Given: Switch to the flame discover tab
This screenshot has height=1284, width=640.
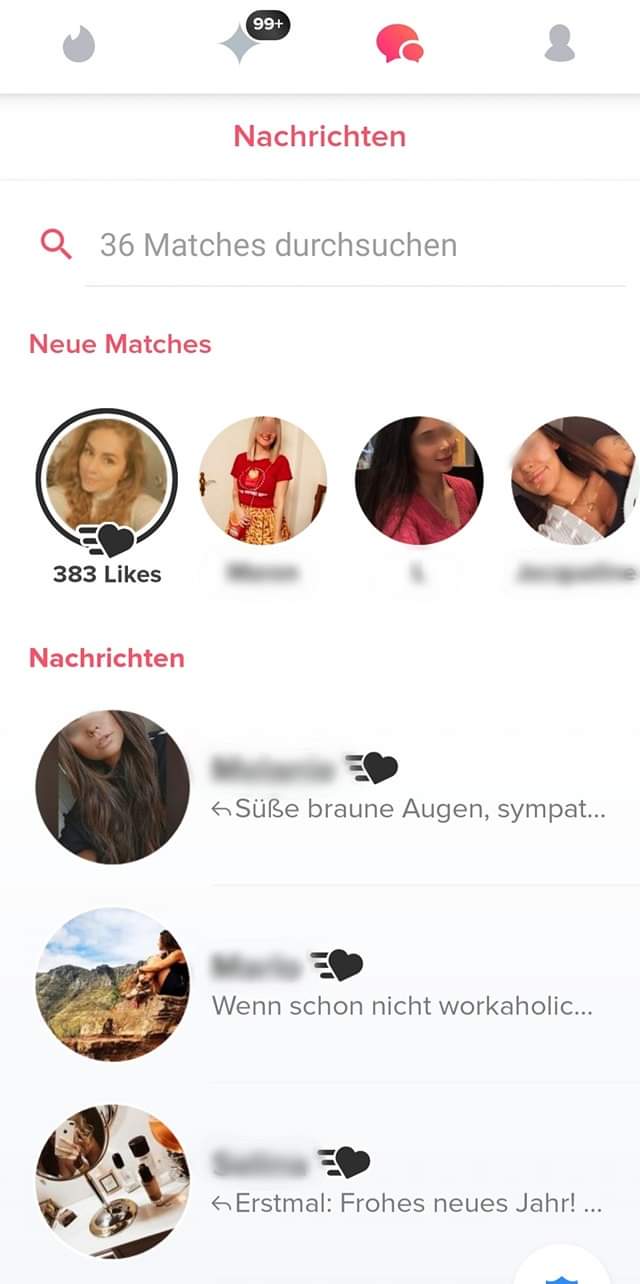Looking at the screenshot, I should 78,45.
